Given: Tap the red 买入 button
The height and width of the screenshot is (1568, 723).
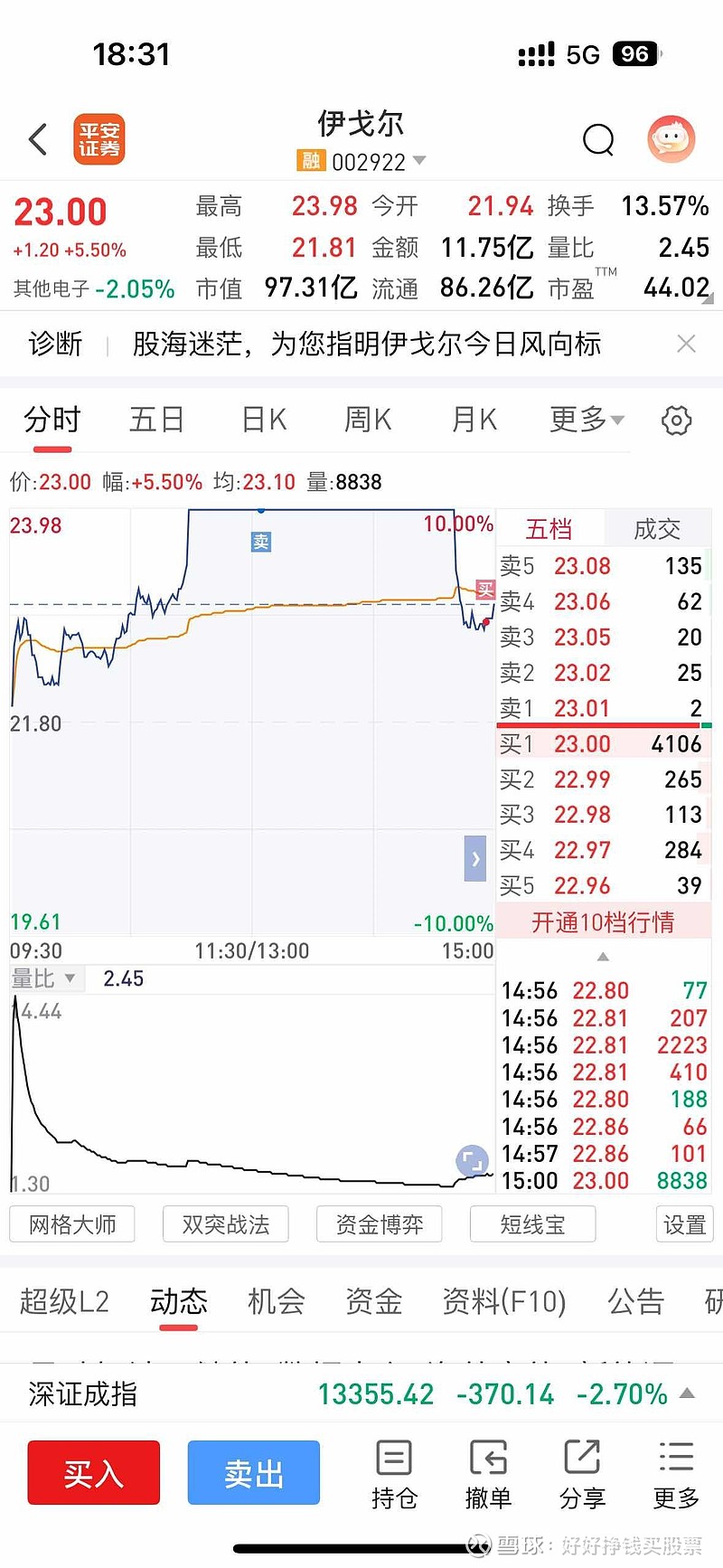Looking at the screenshot, I should click(x=94, y=1473).
